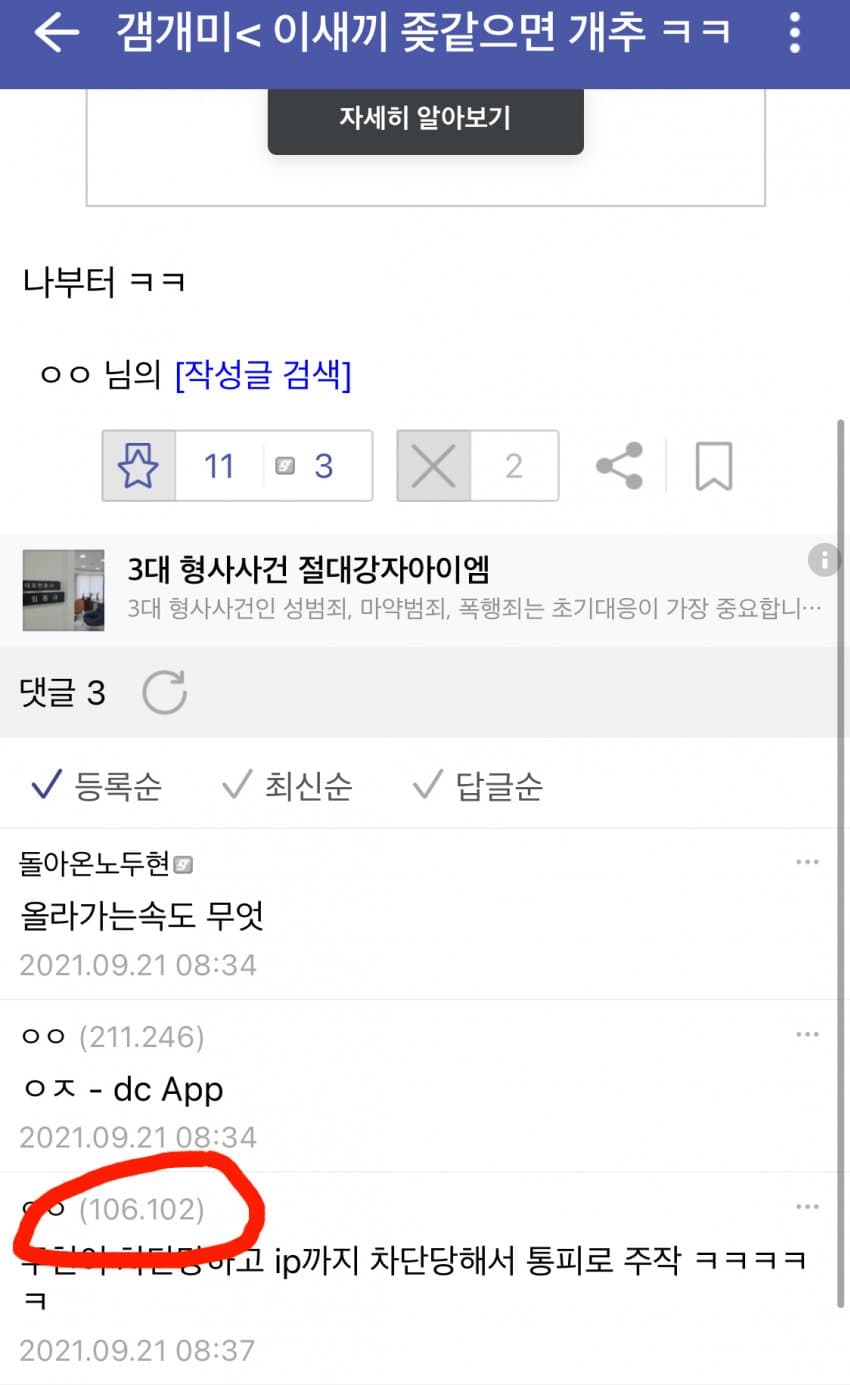Go back using the top arrow
The width and height of the screenshot is (850, 1385).
pyautogui.click(x=57, y=34)
